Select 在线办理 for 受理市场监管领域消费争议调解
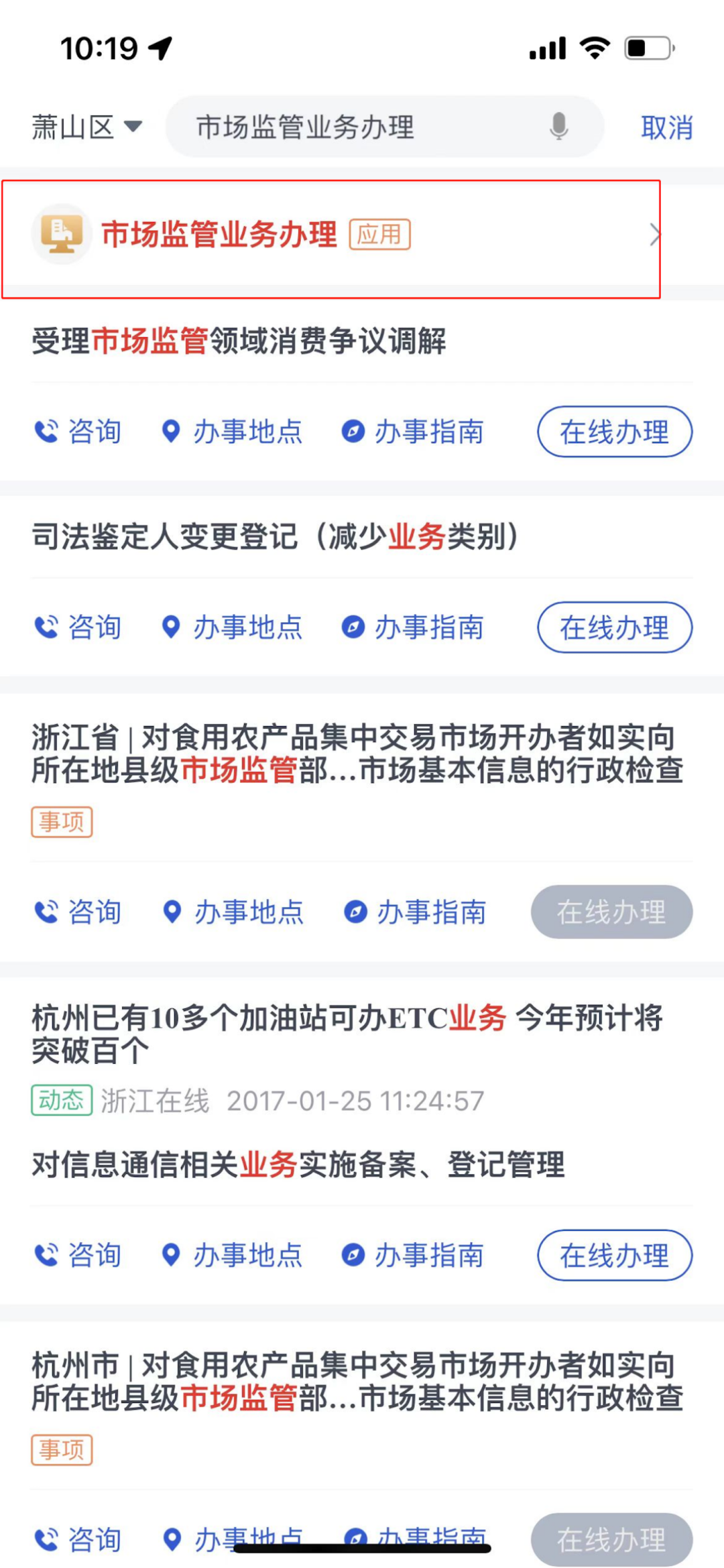The height and width of the screenshot is (1568, 724). 614,432
